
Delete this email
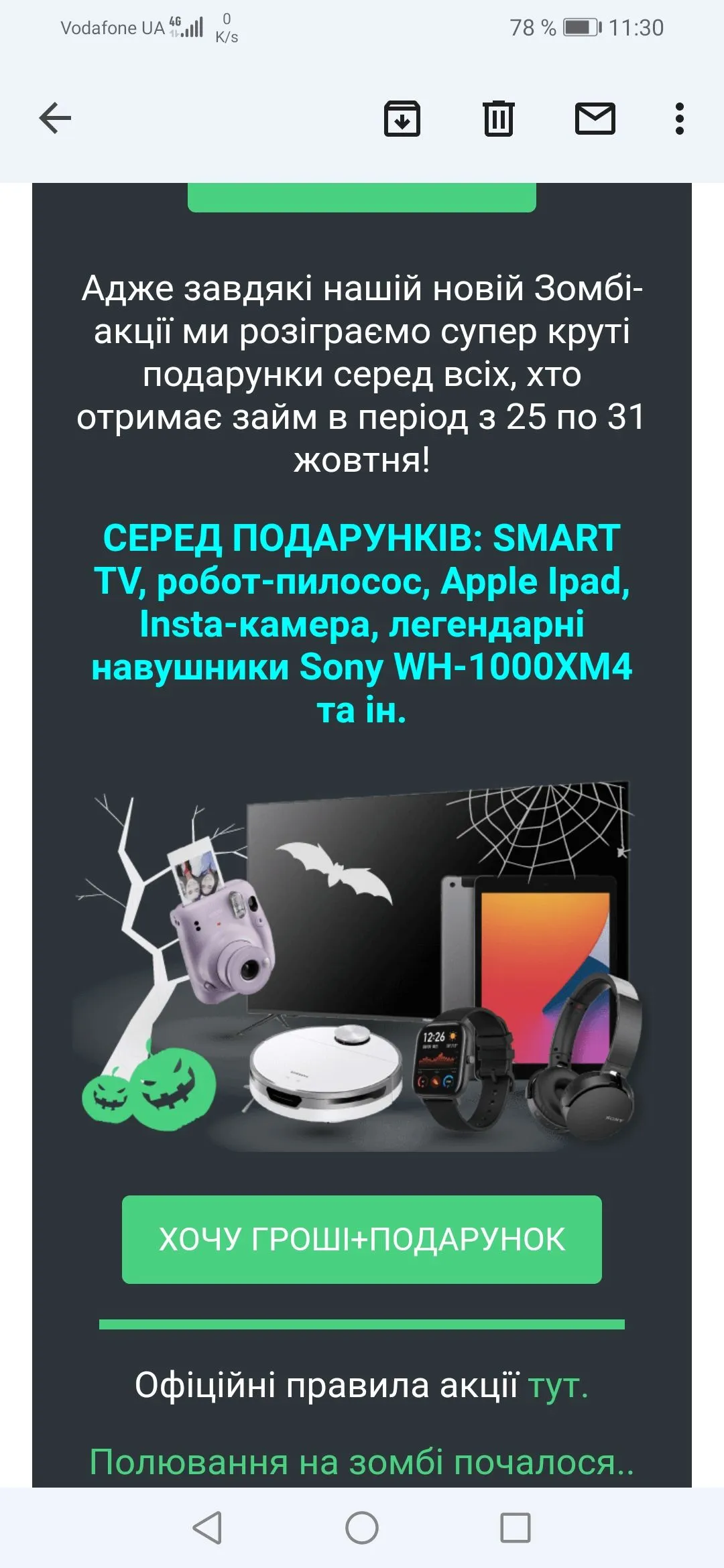pyautogui.click(x=498, y=119)
